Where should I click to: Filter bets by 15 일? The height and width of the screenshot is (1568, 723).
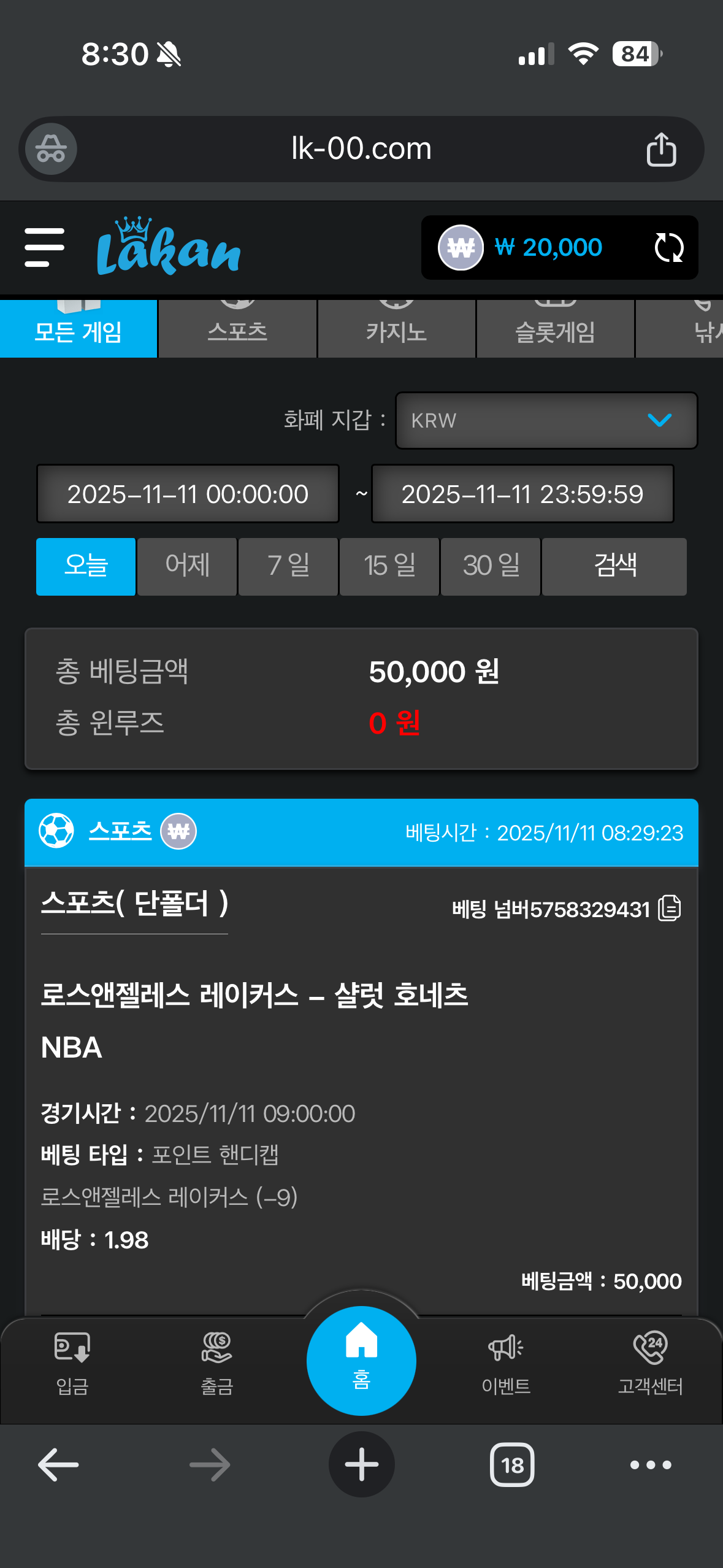tap(389, 566)
